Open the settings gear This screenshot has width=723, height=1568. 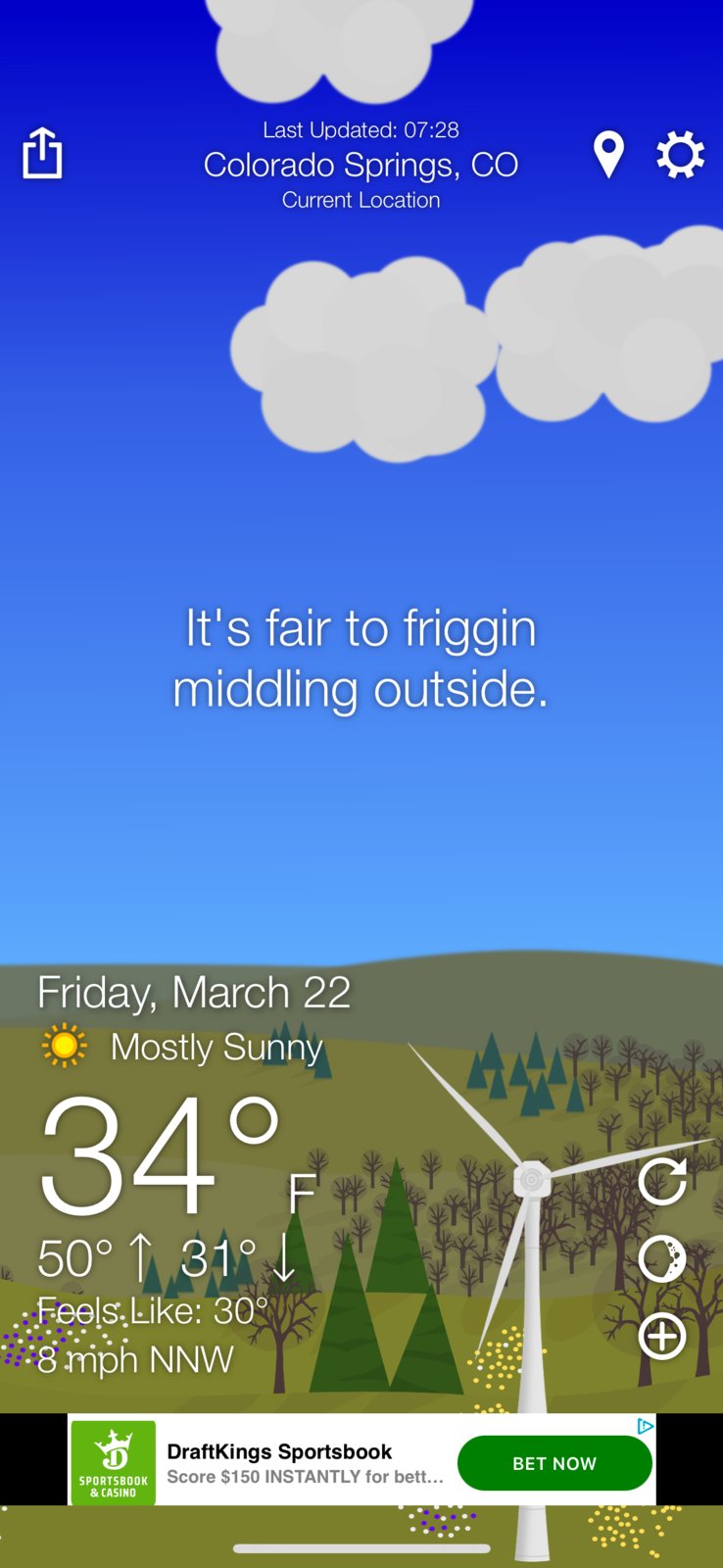click(680, 155)
